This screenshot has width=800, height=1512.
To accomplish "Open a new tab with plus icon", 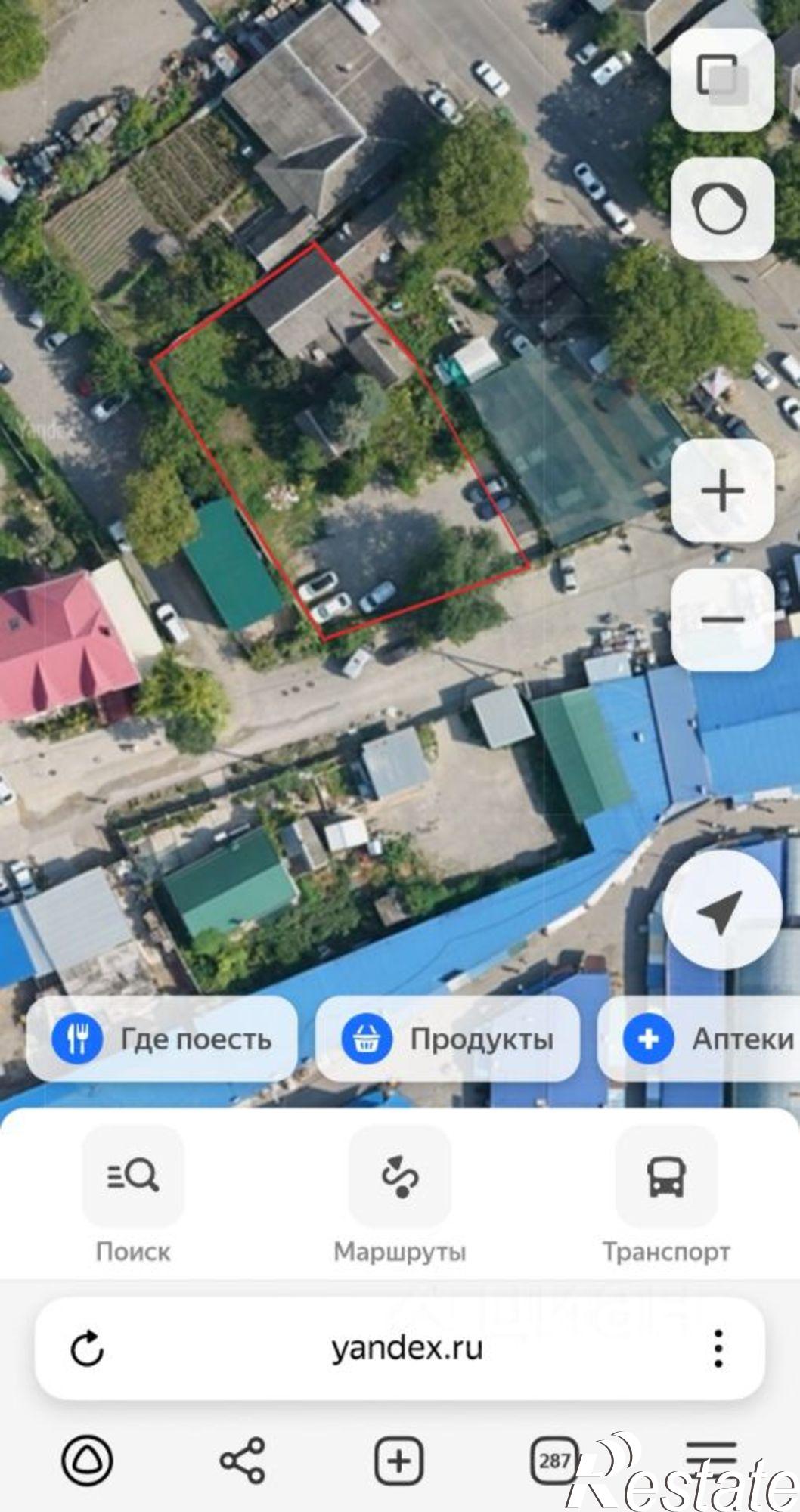I will coord(399,1459).
